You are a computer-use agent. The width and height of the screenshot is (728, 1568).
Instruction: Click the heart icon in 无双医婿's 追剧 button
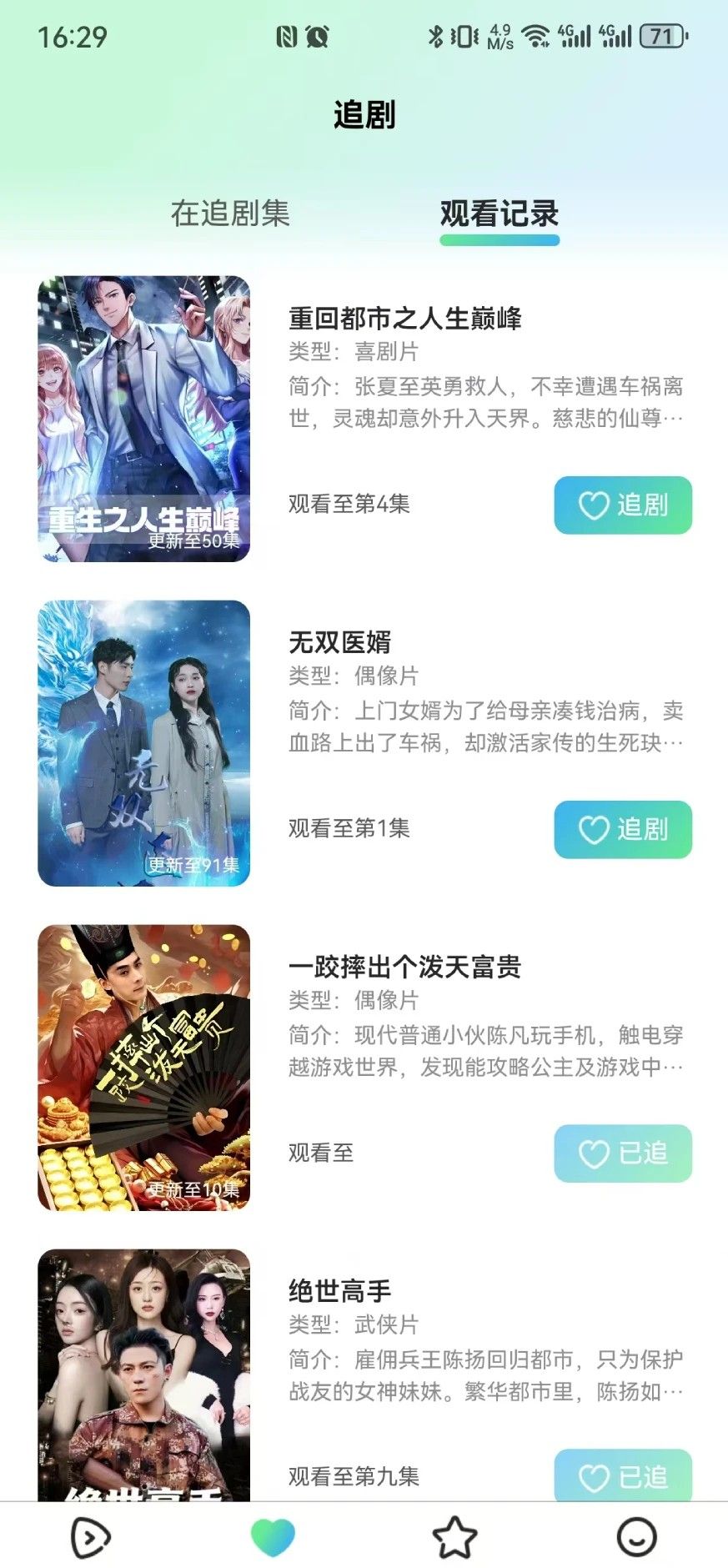(x=593, y=831)
